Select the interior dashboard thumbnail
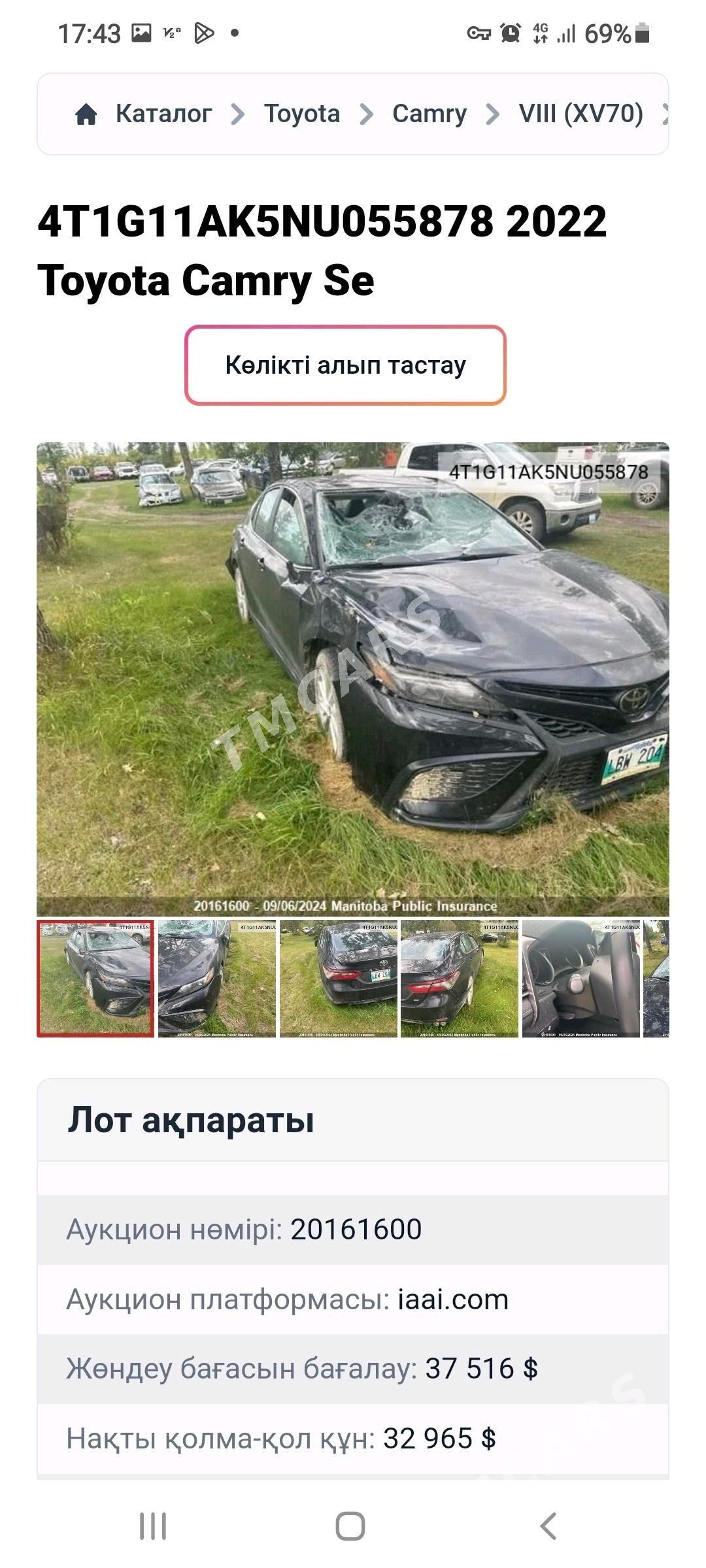The image size is (706, 1568). point(581,978)
